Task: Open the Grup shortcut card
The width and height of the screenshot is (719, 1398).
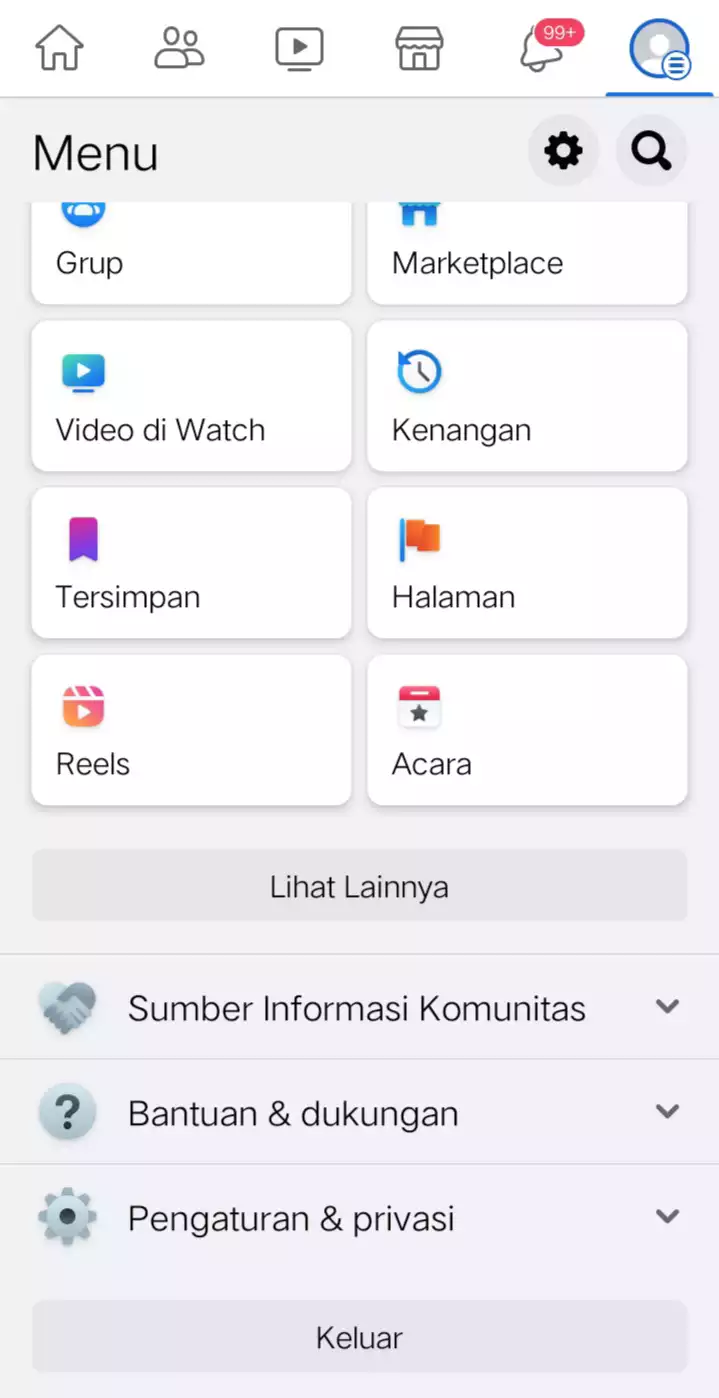Action: click(191, 255)
